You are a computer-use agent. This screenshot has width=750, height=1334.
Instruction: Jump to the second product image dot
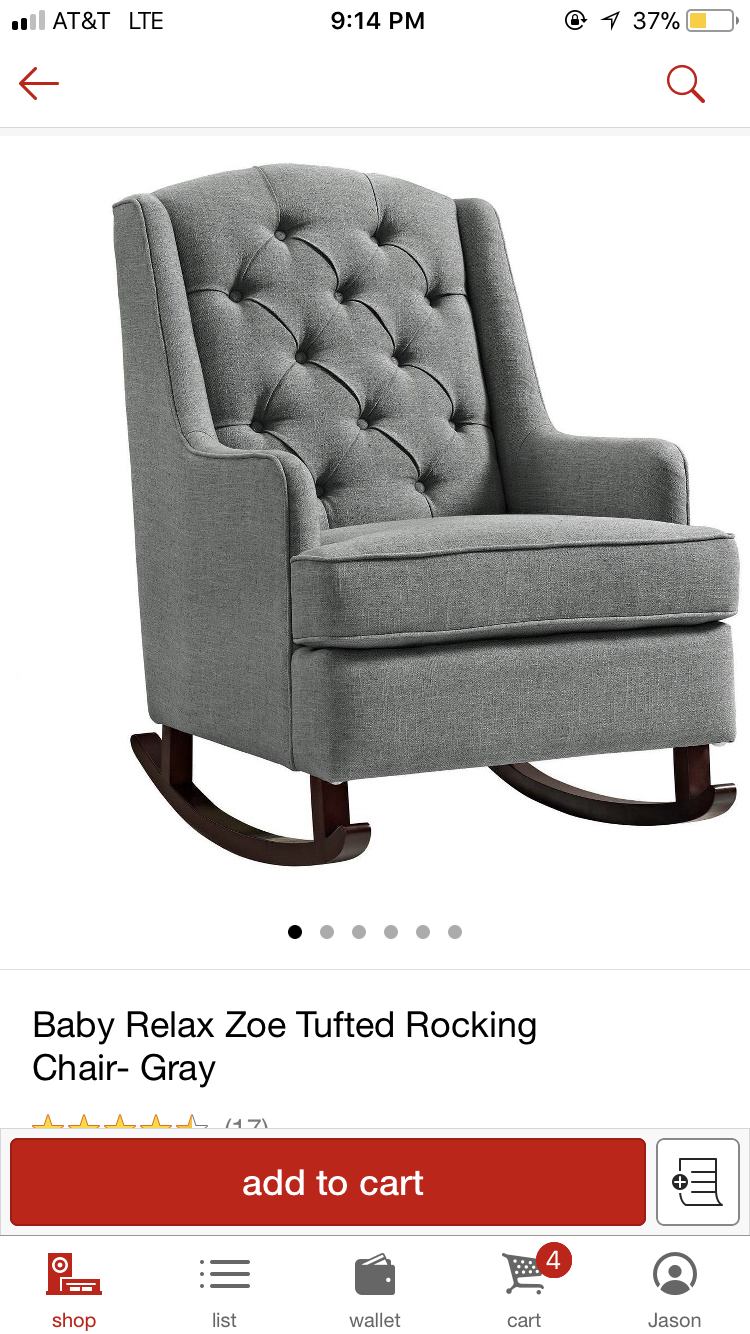pyautogui.click(x=327, y=932)
